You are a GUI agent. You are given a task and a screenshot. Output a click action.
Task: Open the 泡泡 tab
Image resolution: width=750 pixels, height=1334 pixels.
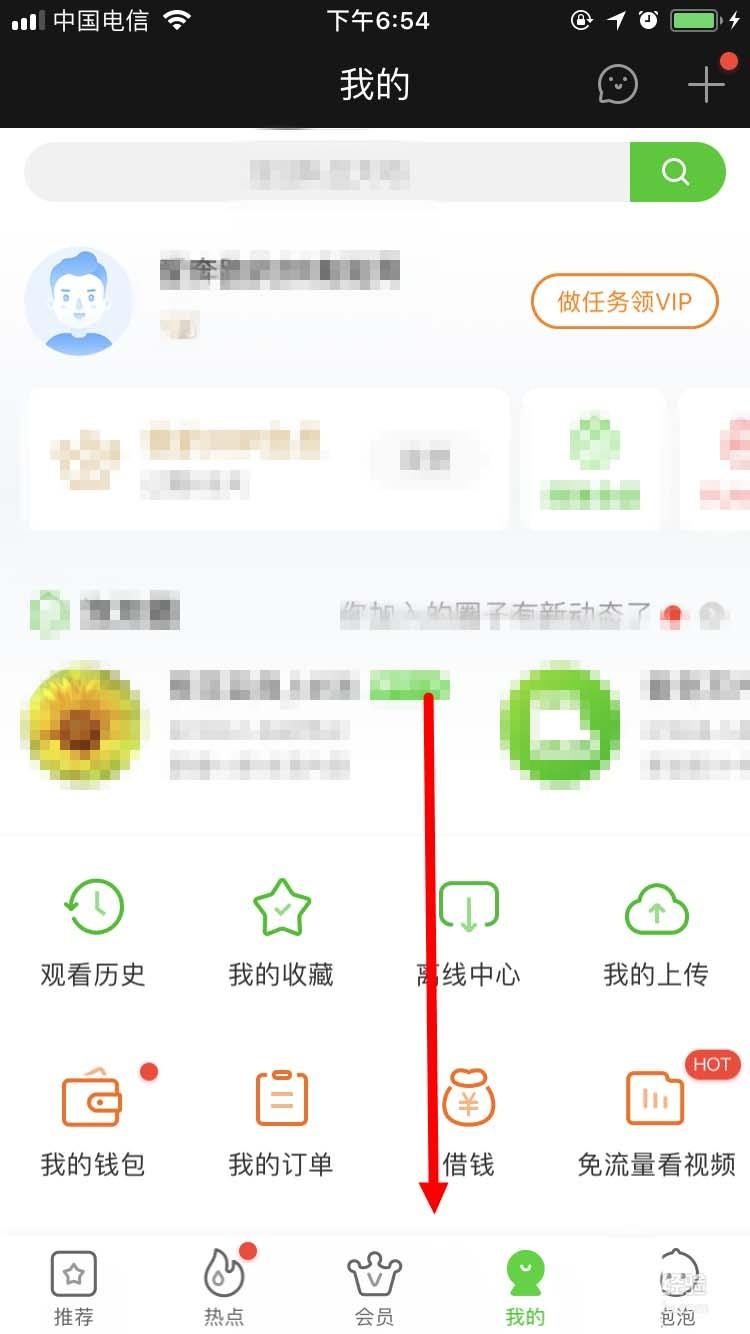click(x=676, y=1286)
